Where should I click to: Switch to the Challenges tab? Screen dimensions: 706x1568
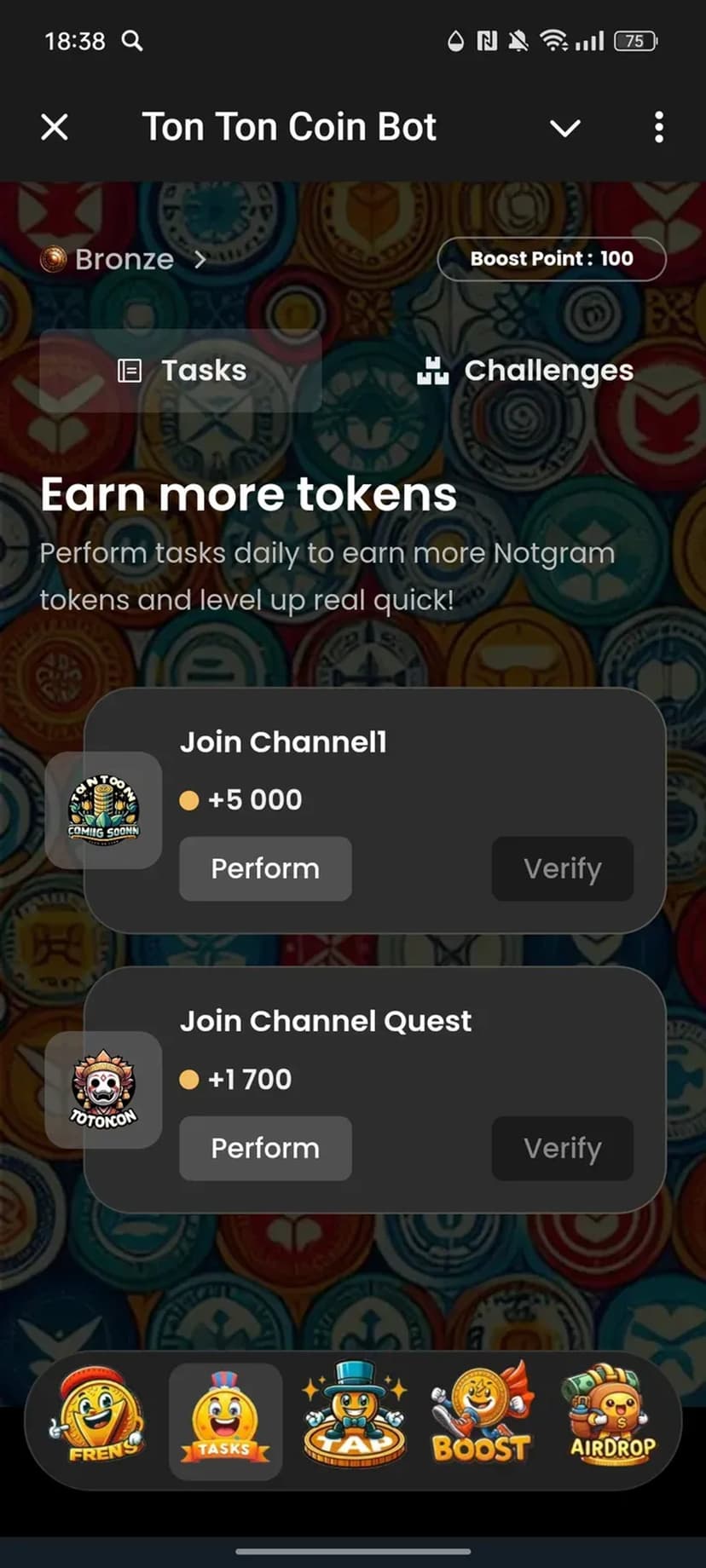click(525, 371)
